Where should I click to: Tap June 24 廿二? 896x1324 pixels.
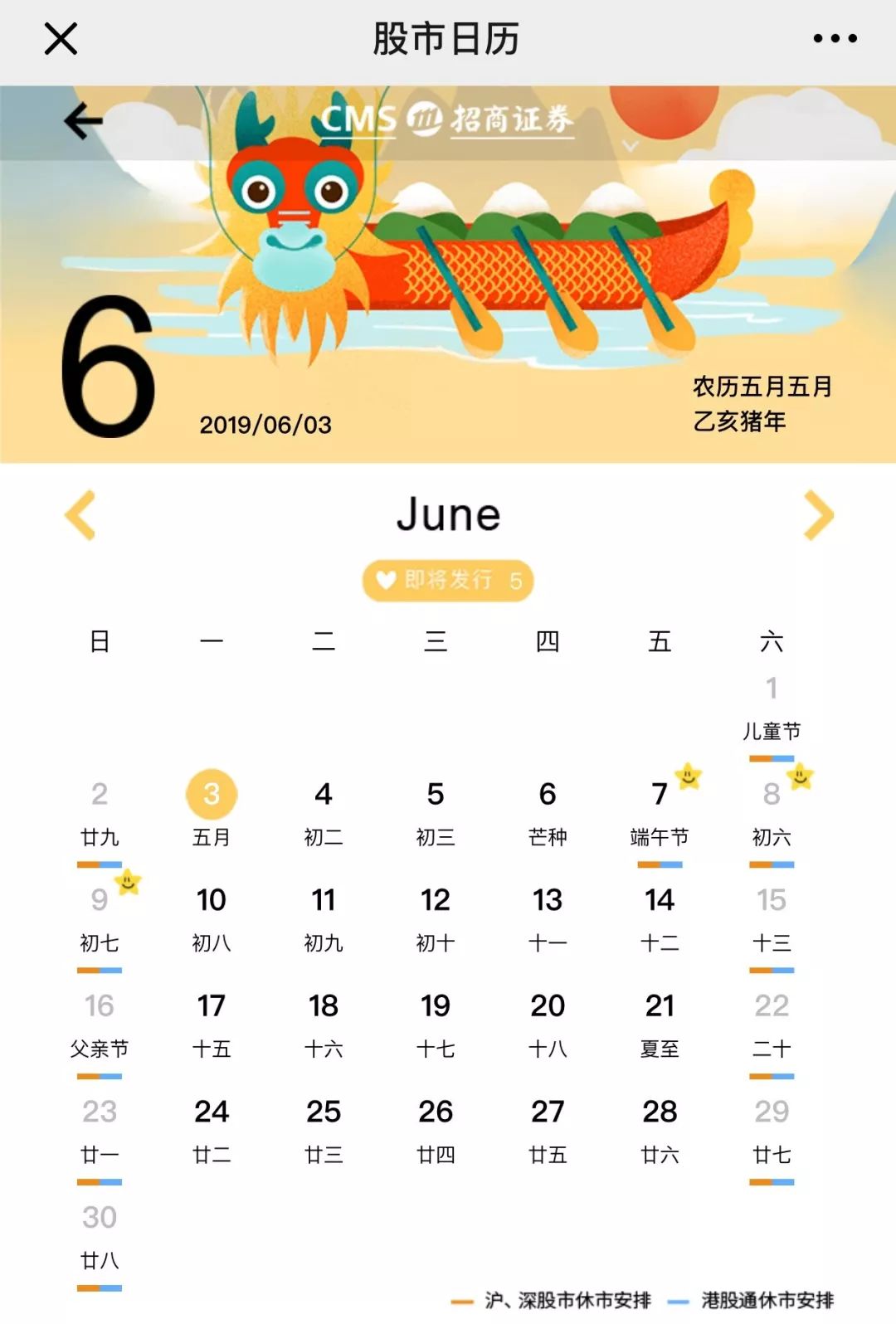point(212,1131)
